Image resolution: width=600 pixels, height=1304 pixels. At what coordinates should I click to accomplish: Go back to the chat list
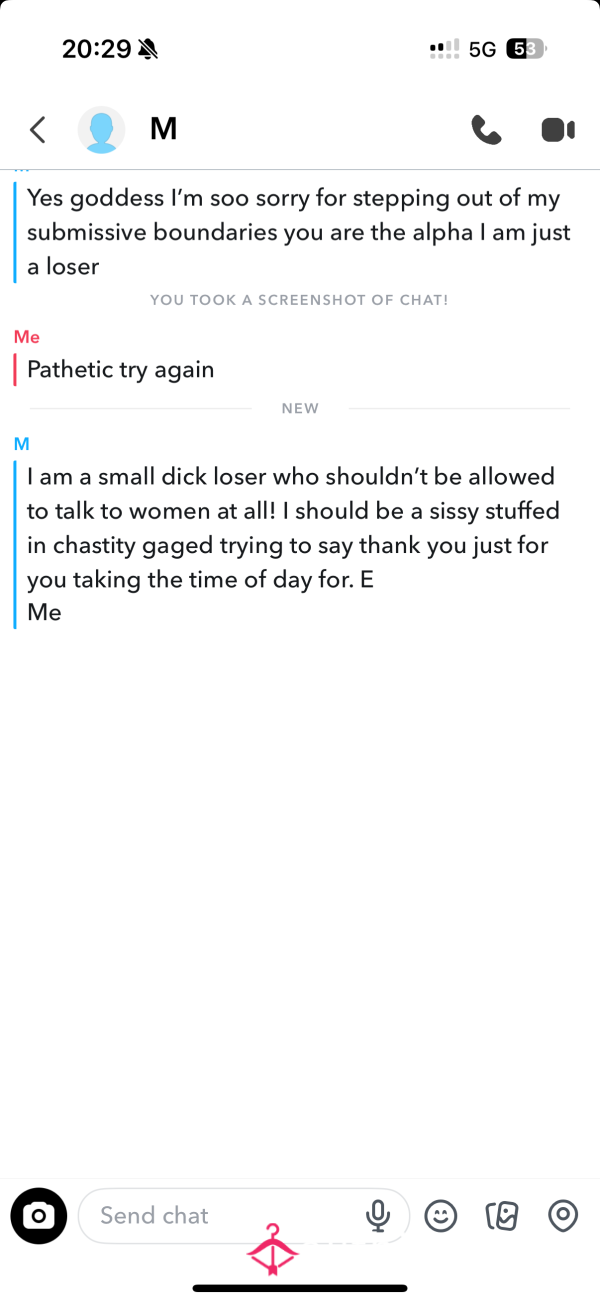[x=38, y=130]
